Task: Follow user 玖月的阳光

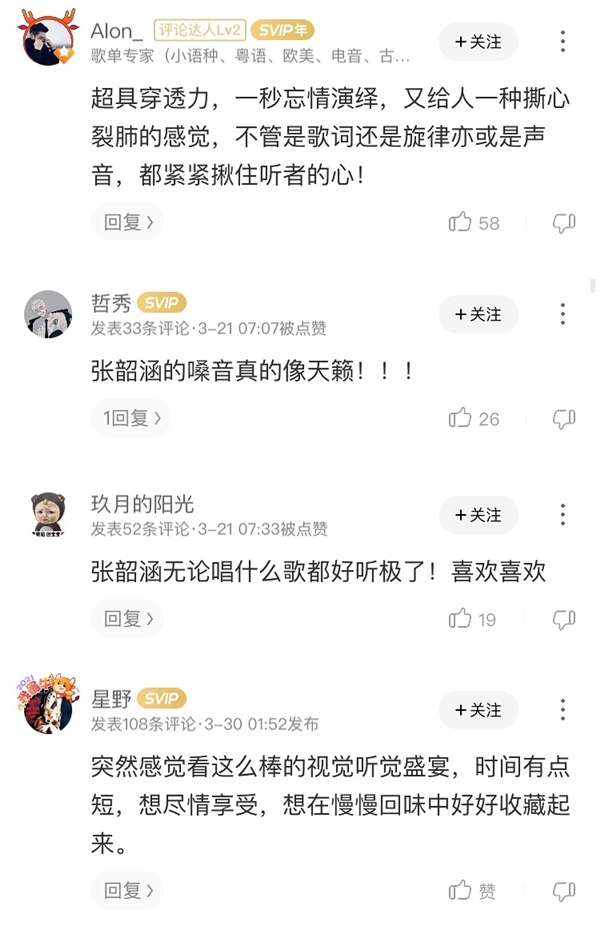Action: [478, 514]
